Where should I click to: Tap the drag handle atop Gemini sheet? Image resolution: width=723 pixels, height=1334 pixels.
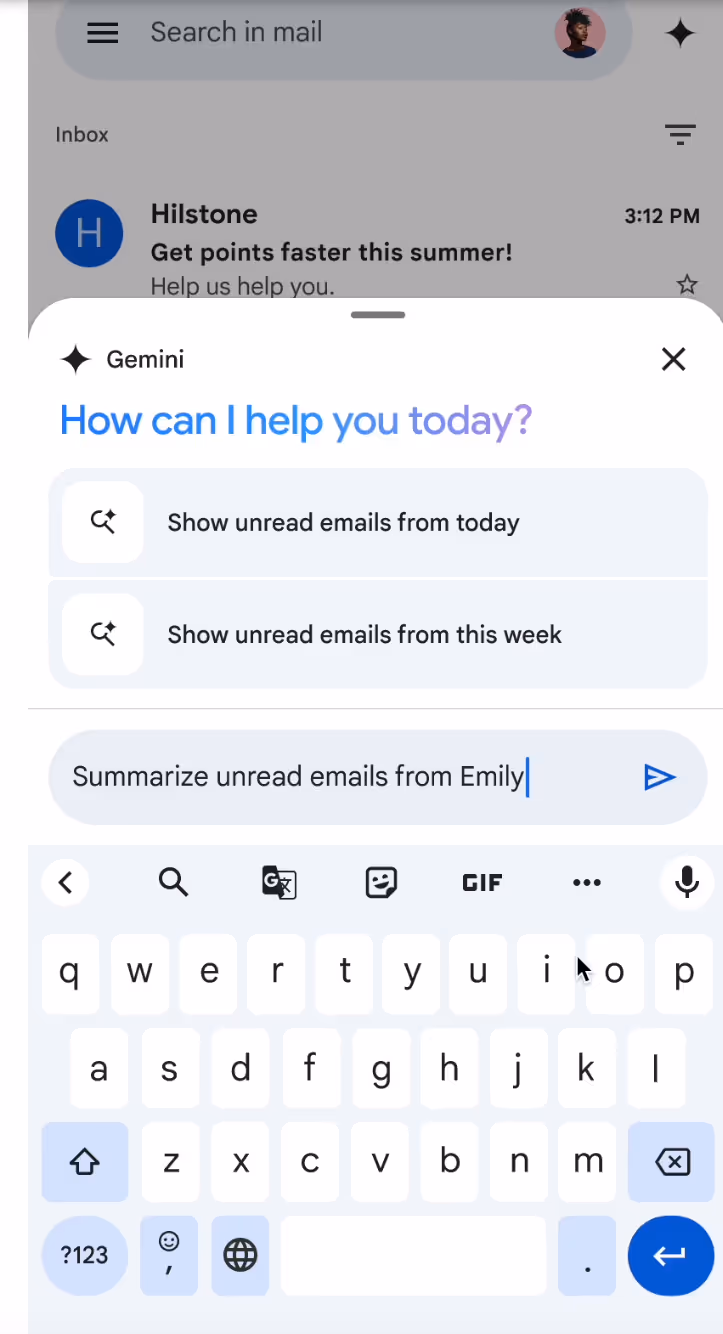pos(378,315)
